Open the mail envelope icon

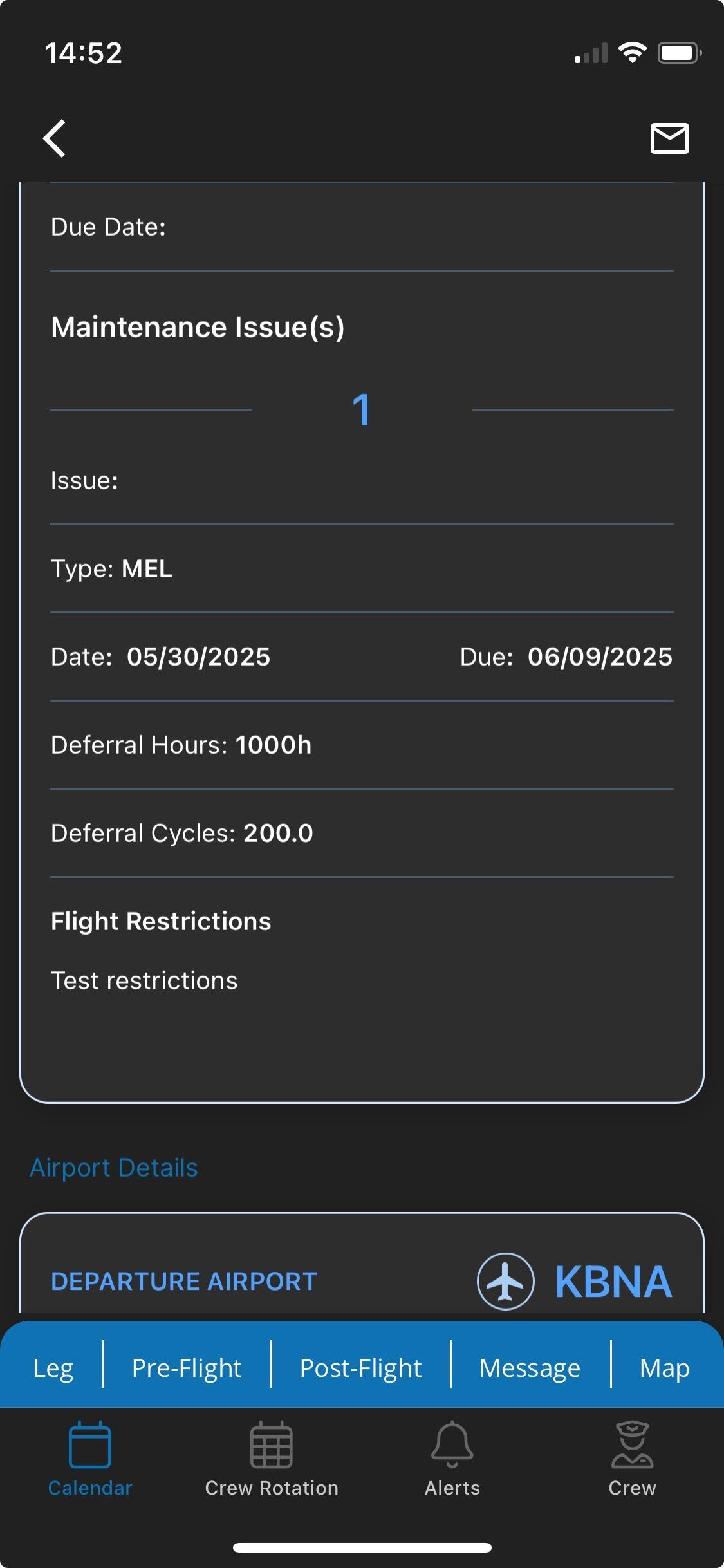(x=669, y=138)
